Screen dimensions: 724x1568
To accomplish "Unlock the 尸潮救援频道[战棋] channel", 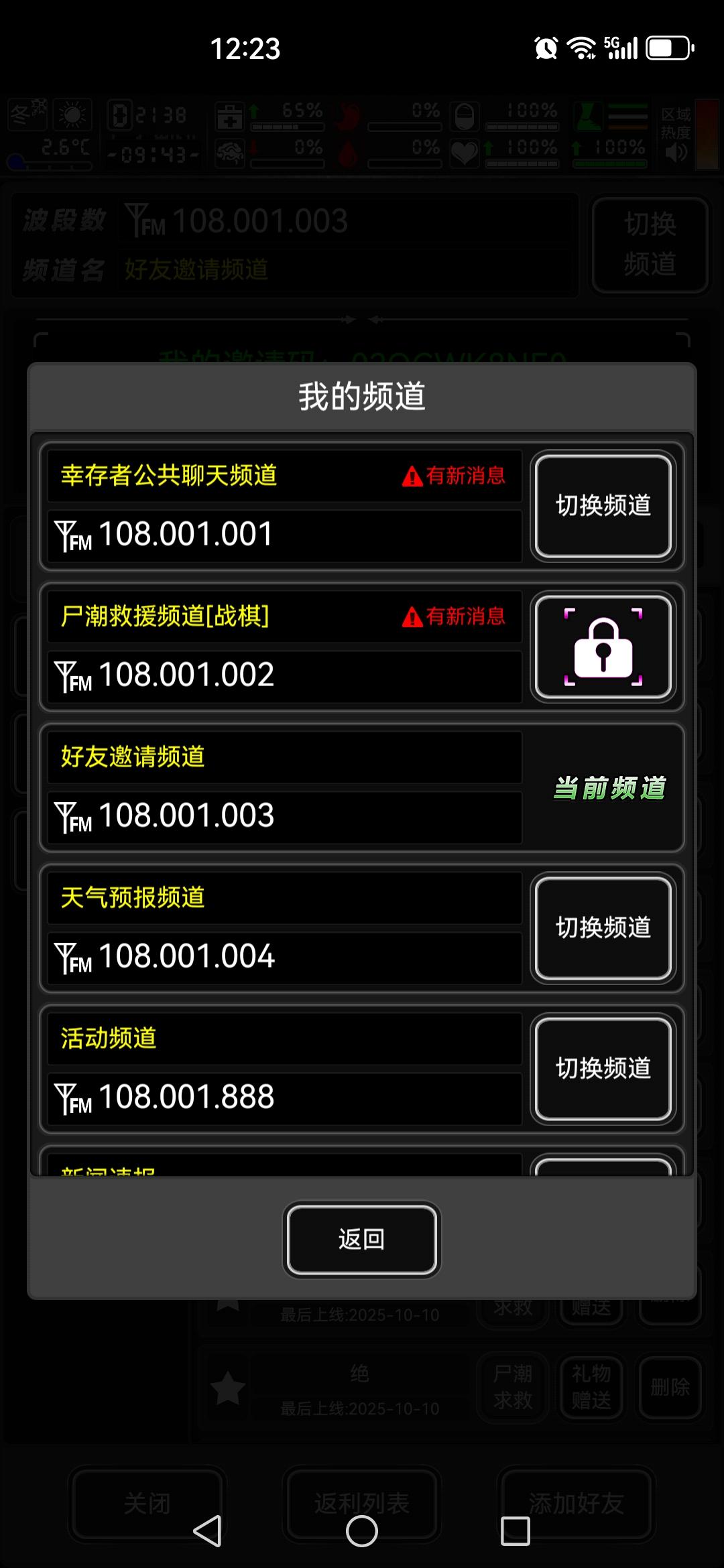I will click(602, 645).
